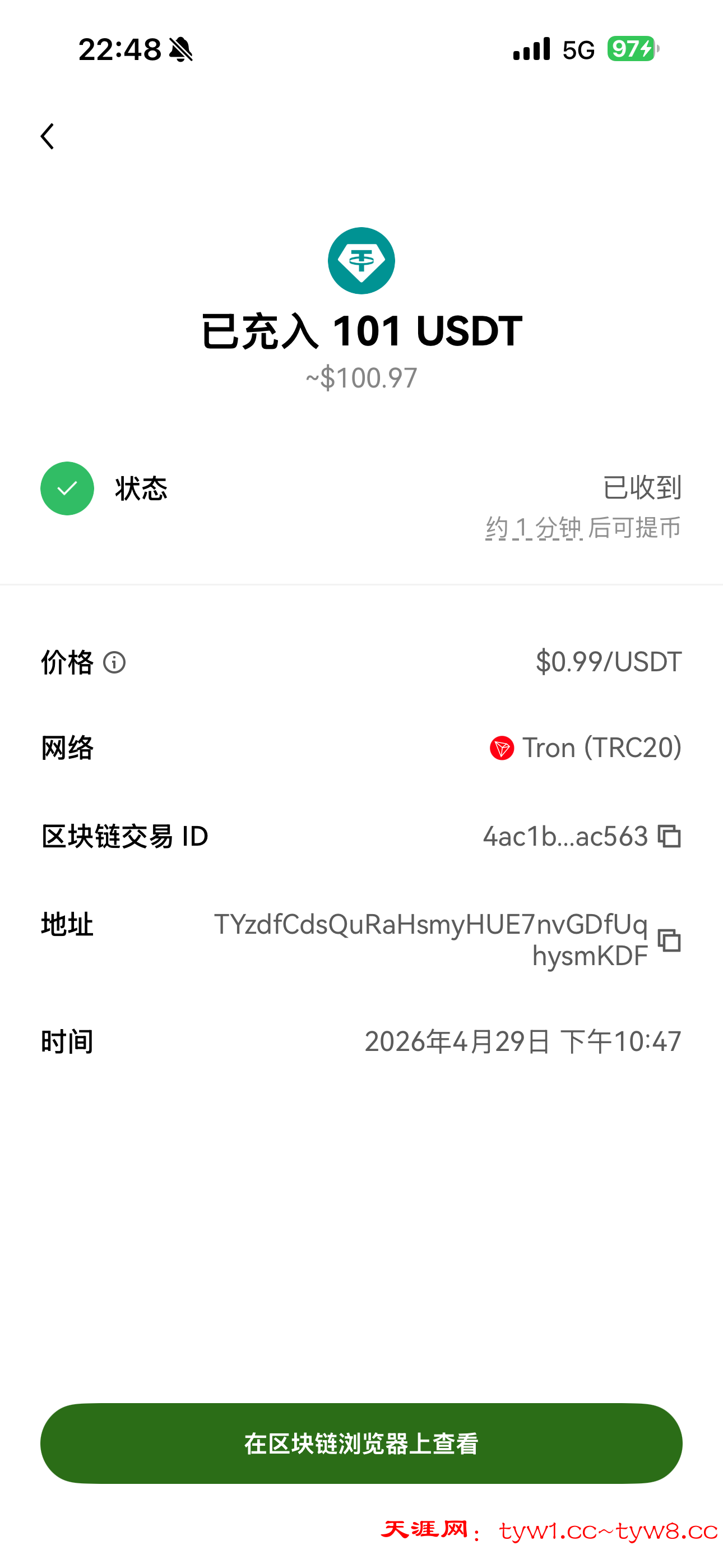Go back using the top-left arrow
The height and width of the screenshot is (1568, 723).
pyautogui.click(x=48, y=136)
